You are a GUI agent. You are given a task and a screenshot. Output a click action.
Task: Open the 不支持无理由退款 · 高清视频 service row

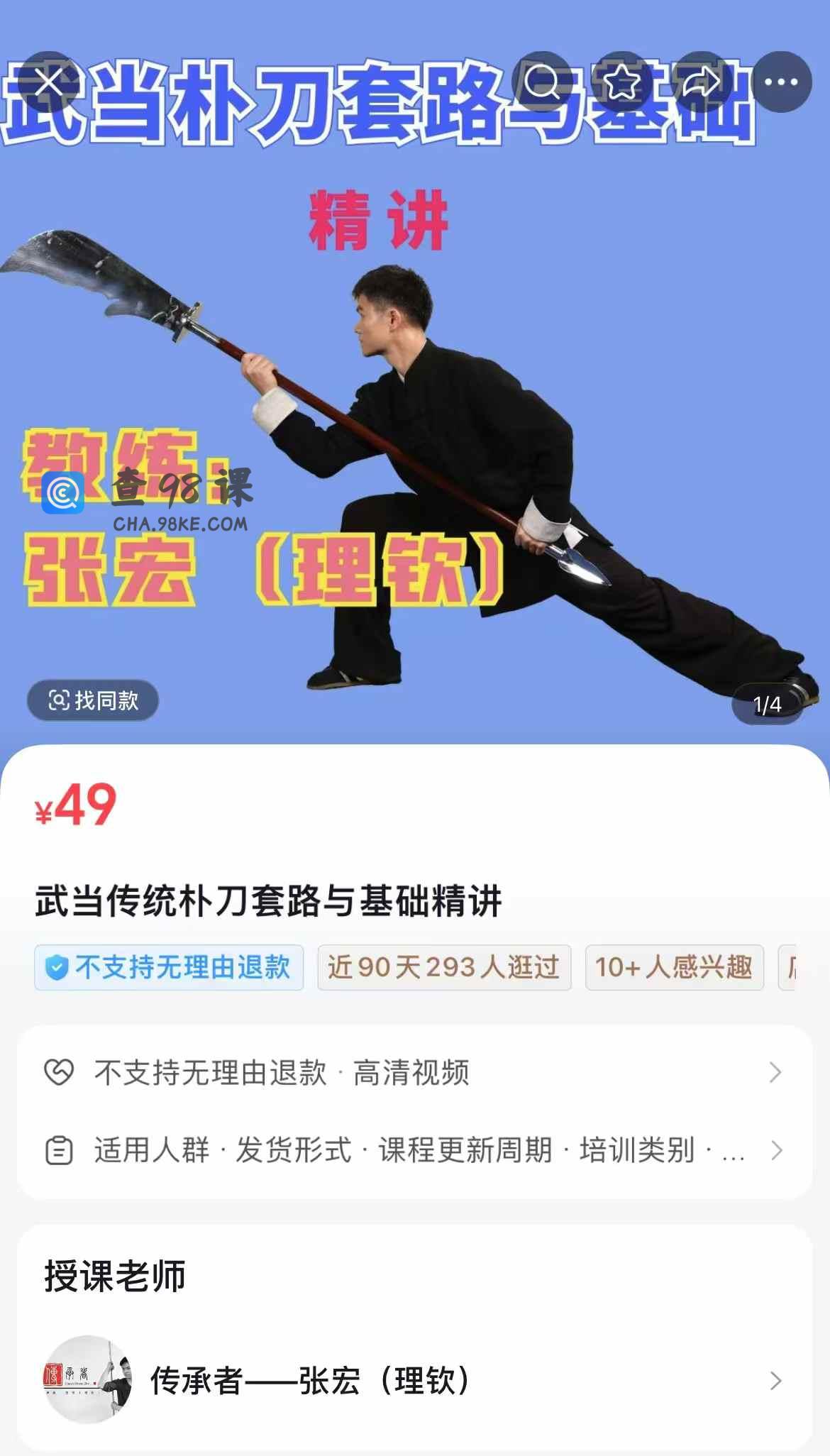pos(414,1072)
